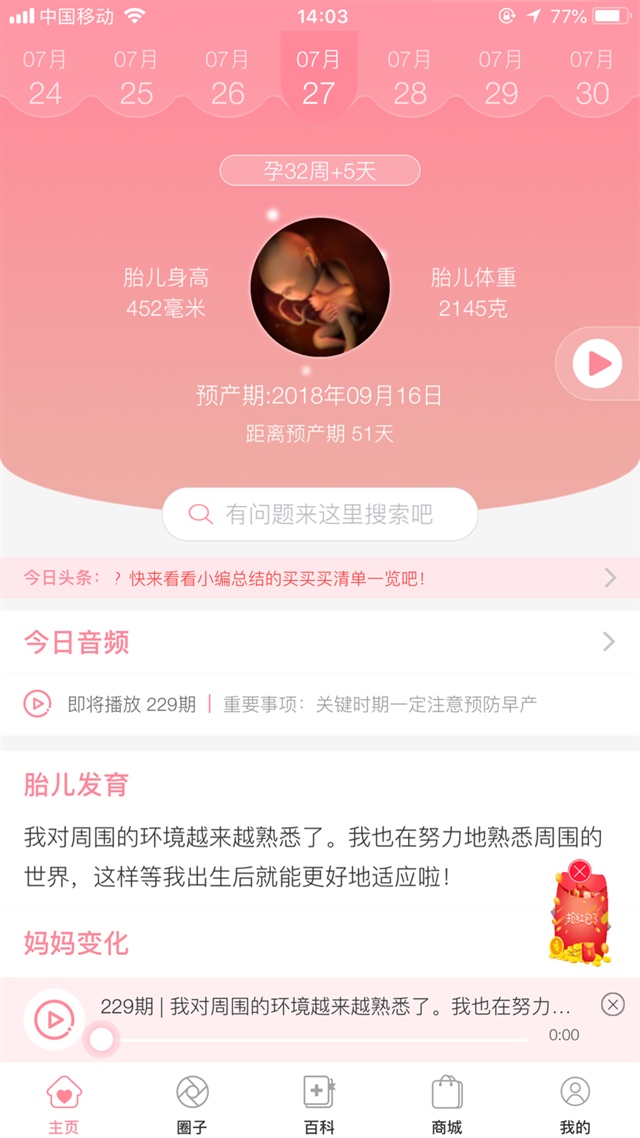Select date 07月24 in the calendar strip
This screenshot has height=1138, width=640.
[x=45, y=78]
